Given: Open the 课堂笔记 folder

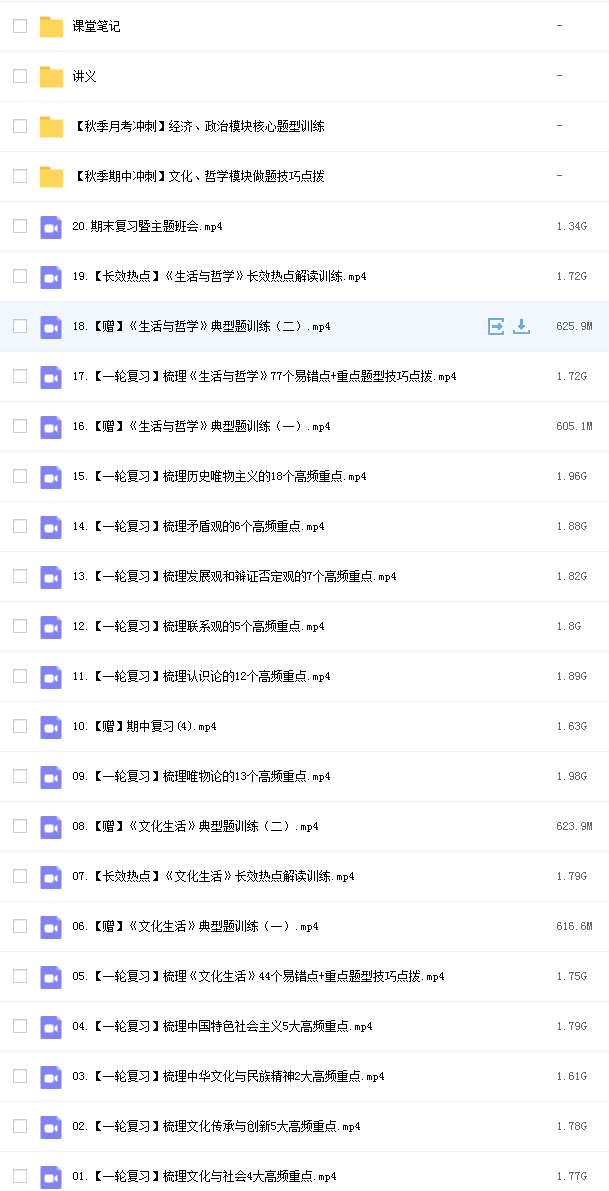Looking at the screenshot, I should point(96,27).
